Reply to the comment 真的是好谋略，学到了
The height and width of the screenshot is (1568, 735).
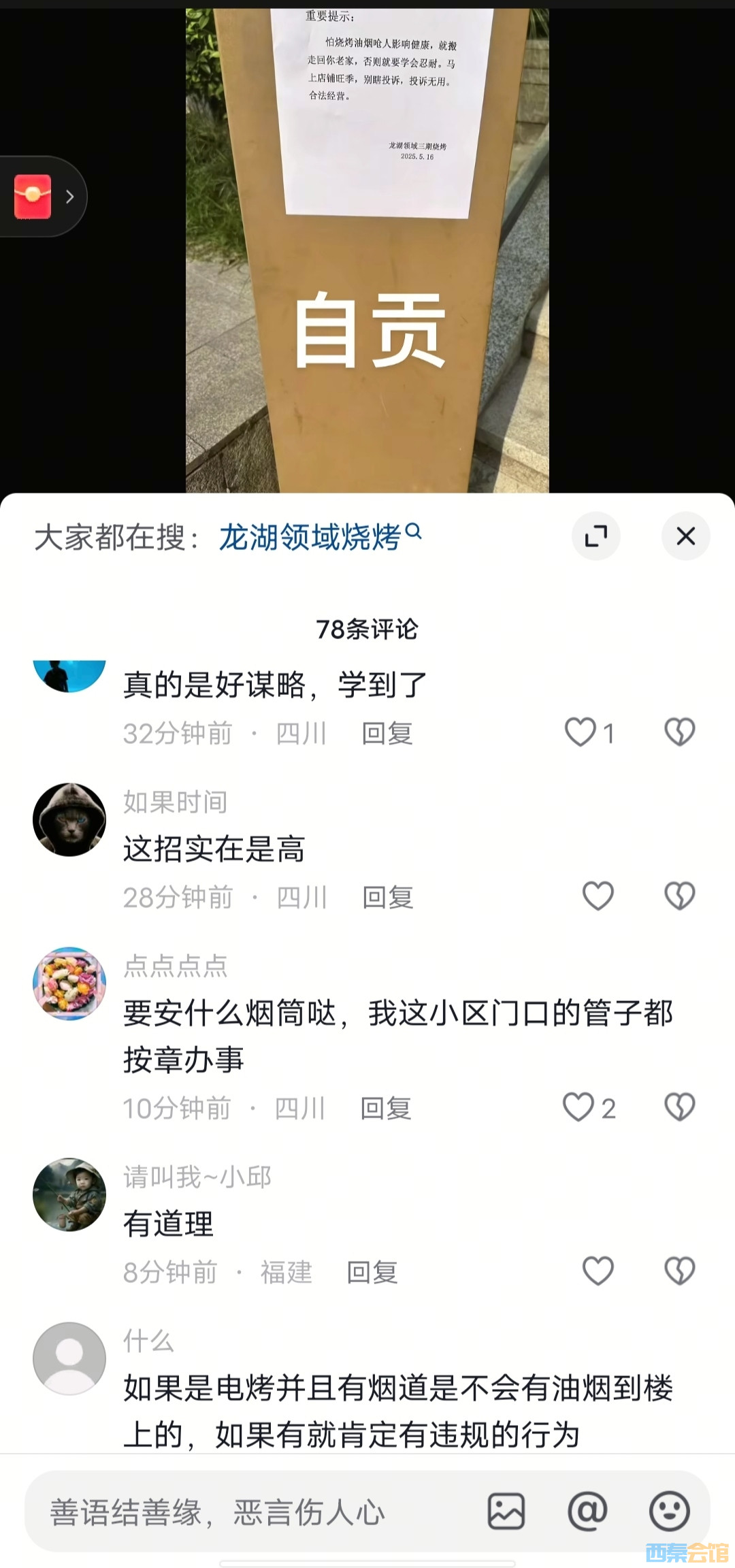pos(387,734)
